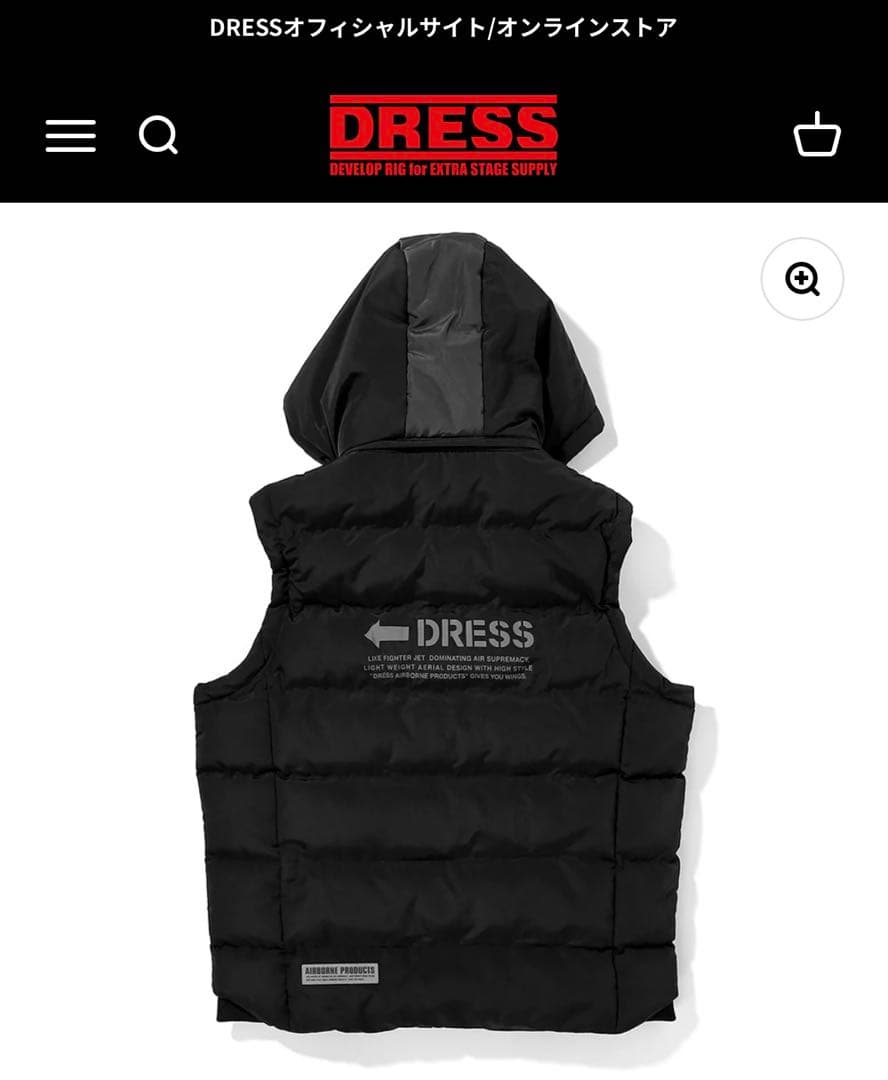Click the DEVELOP RIG tagline under the logo
888x1080 pixels.
pos(442,170)
